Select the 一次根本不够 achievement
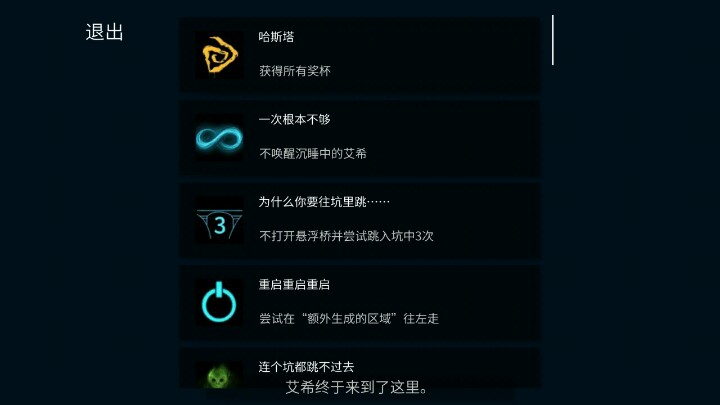Viewport: 720px width, 405px height. 359,137
